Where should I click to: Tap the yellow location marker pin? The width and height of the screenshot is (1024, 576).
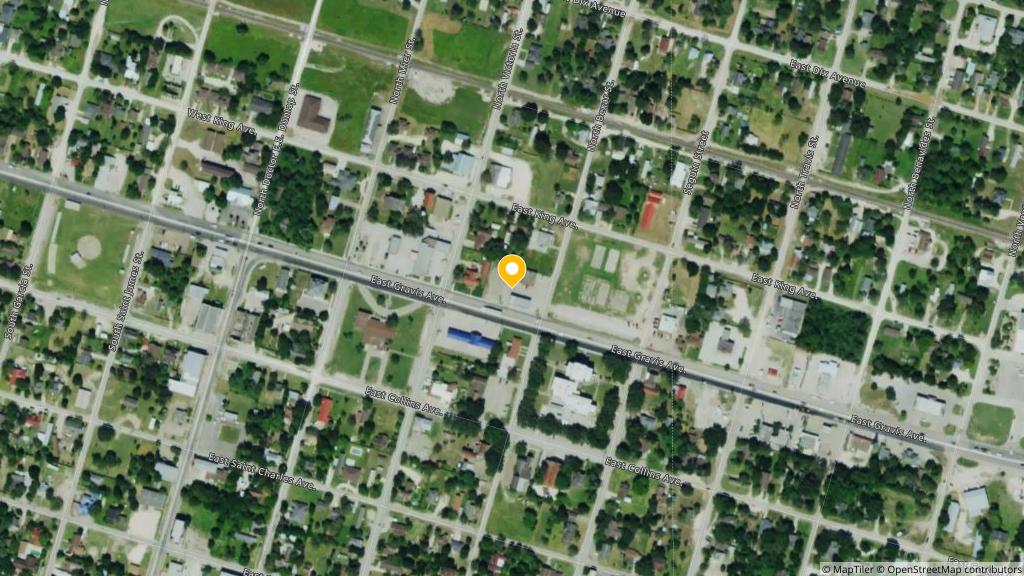pyautogui.click(x=512, y=270)
